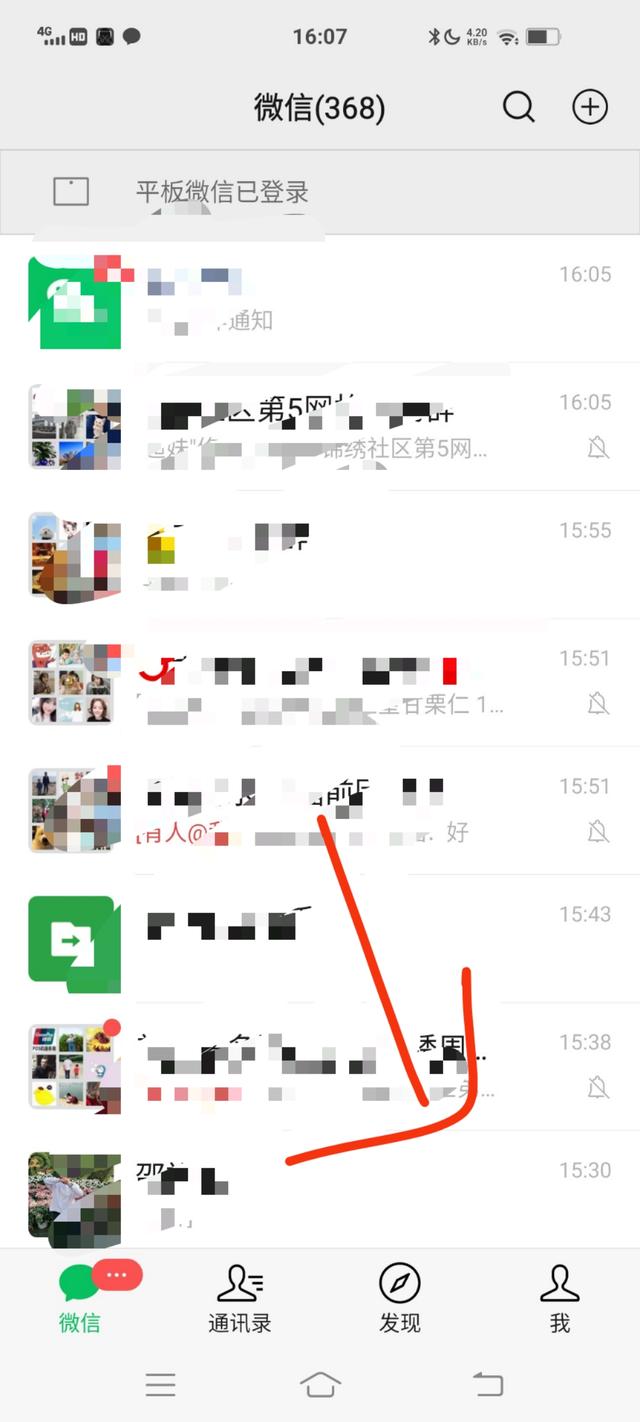Open the group chat updated at 15:55
Screen dimensions: 640x1422
click(x=320, y=554)
